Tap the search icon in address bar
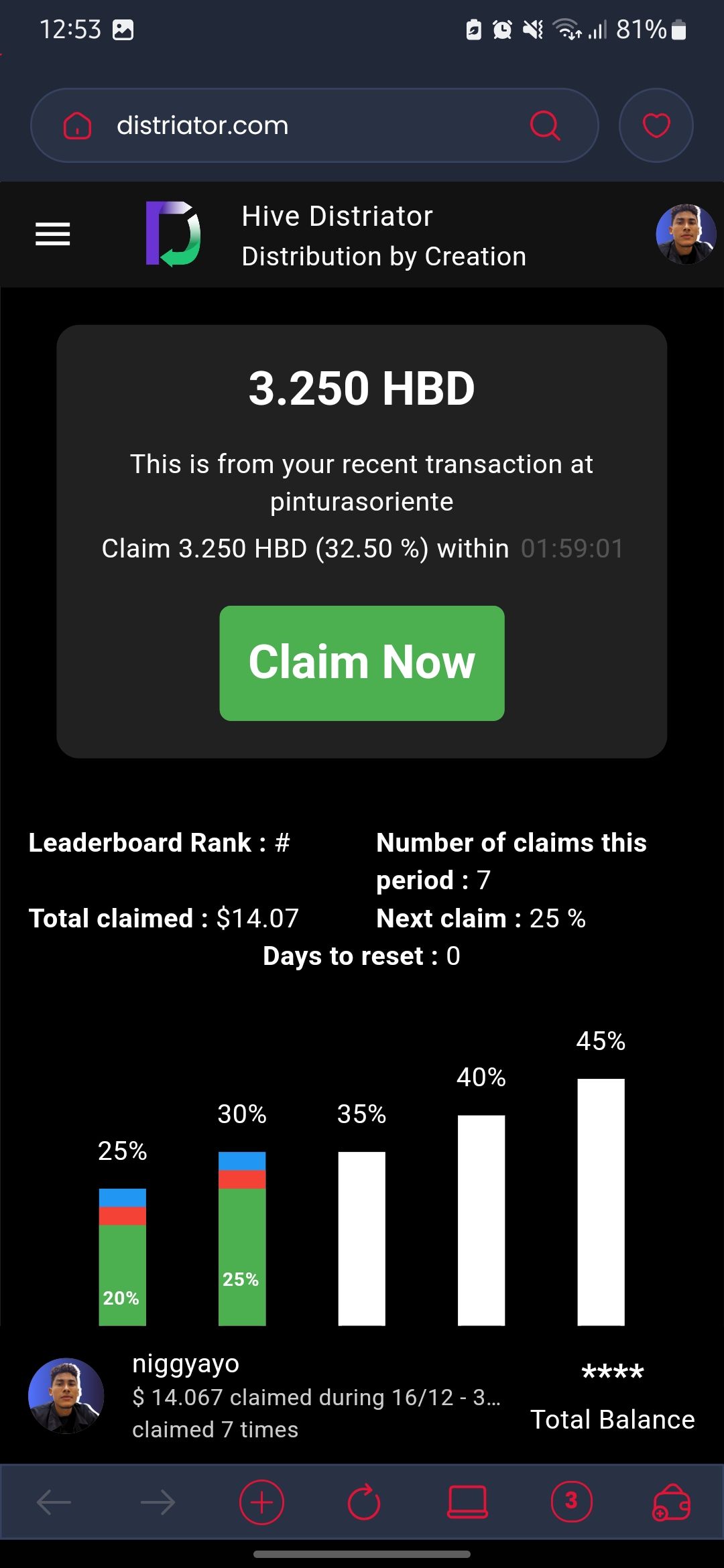Image resolution: width=724 pixels, height=1568 pixels. 545,125
